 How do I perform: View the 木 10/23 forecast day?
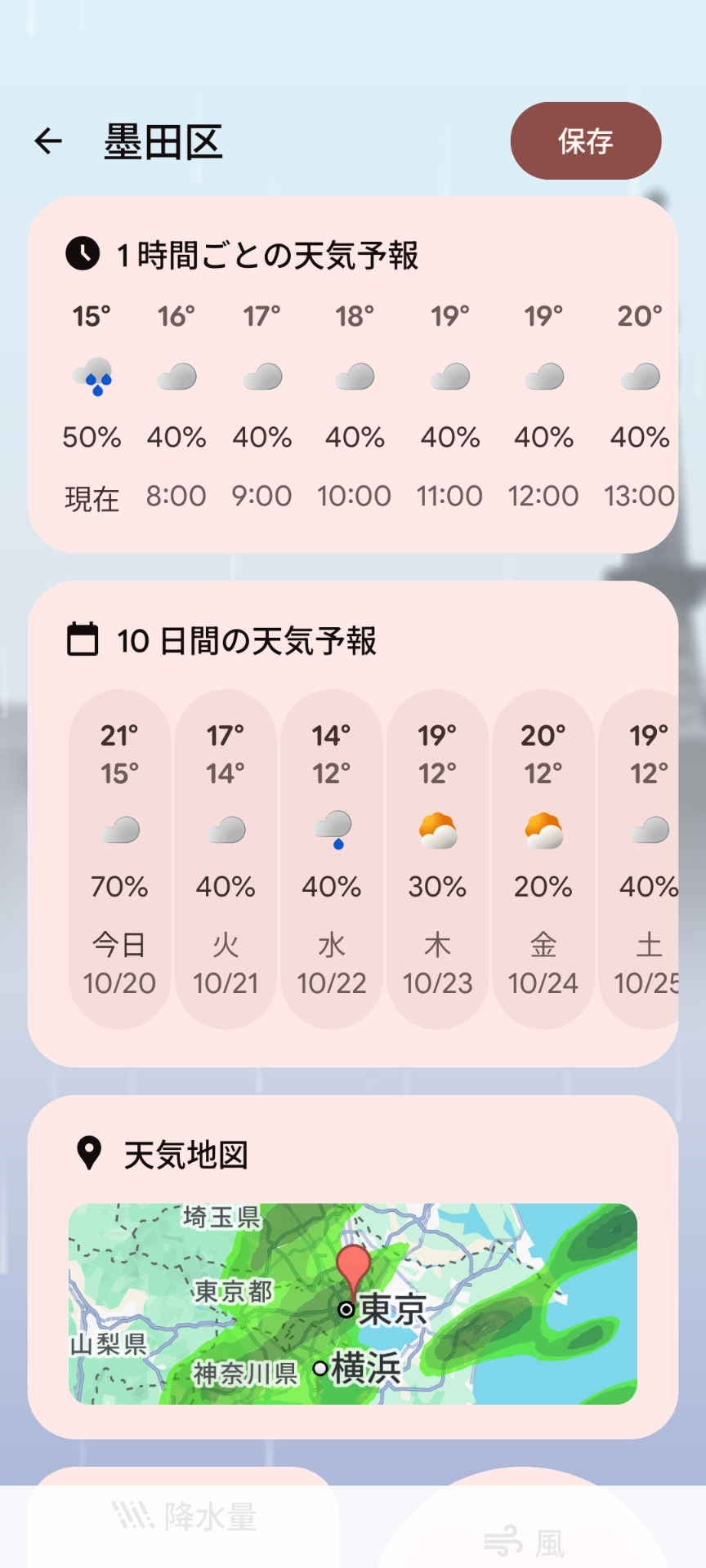[x=437, y=859]
